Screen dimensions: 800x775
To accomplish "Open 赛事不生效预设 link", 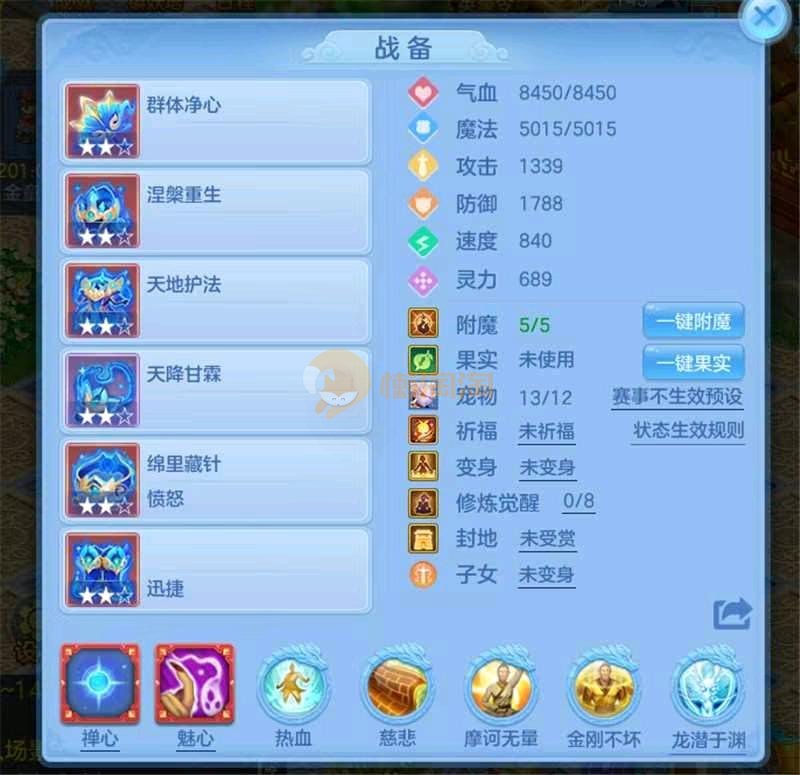I will (x=677, y=396).
